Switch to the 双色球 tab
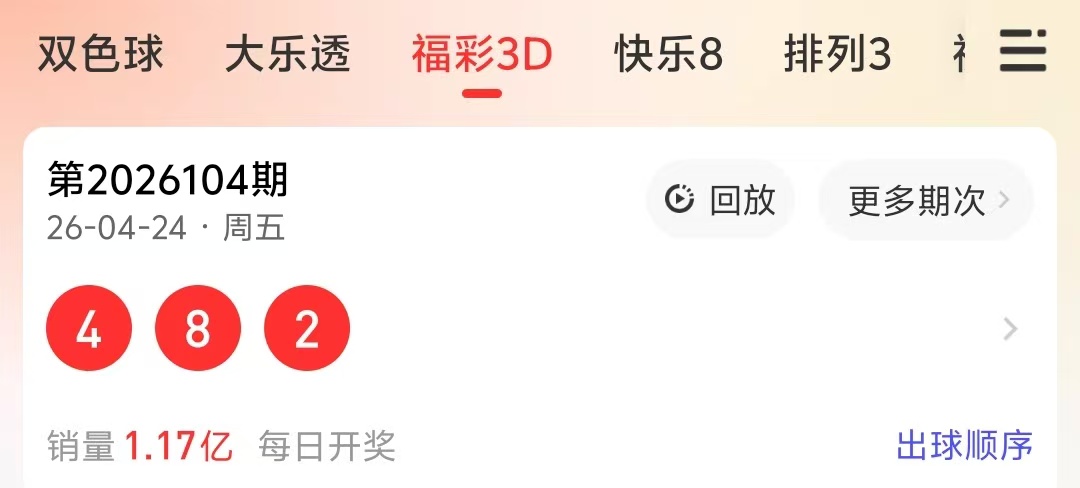1080x488 pixels. coord(100,55)
